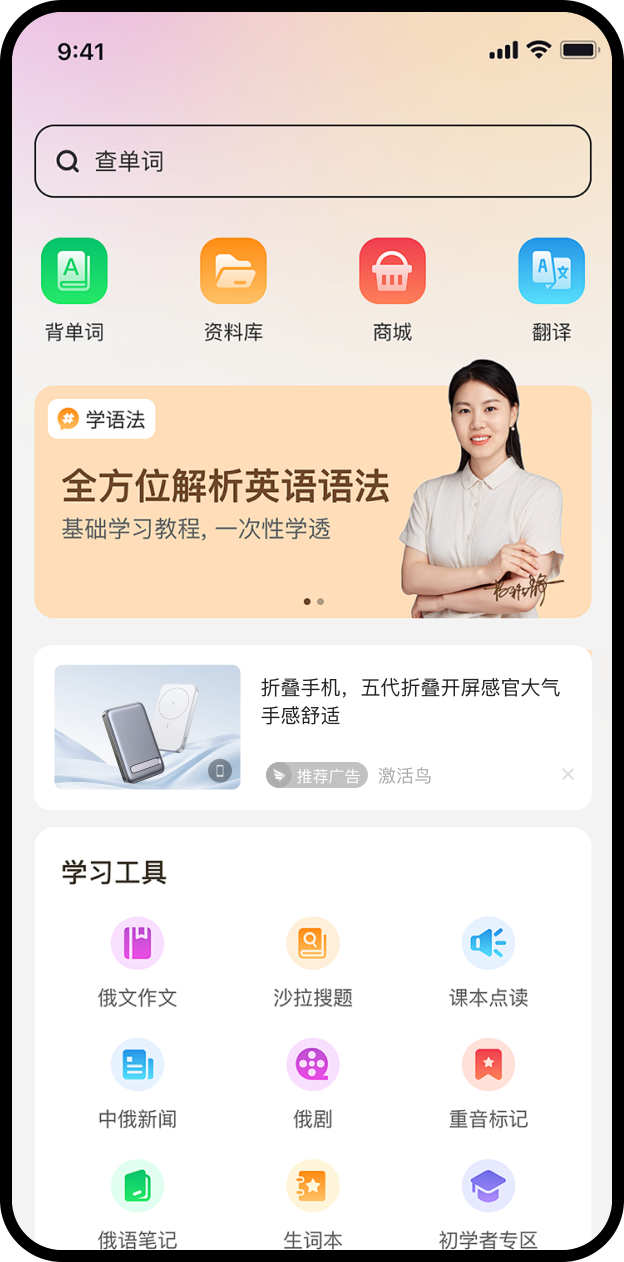Enter 初学者专区 beginner zone
The image size is (624, 1262).
[x=488, y=1187]
